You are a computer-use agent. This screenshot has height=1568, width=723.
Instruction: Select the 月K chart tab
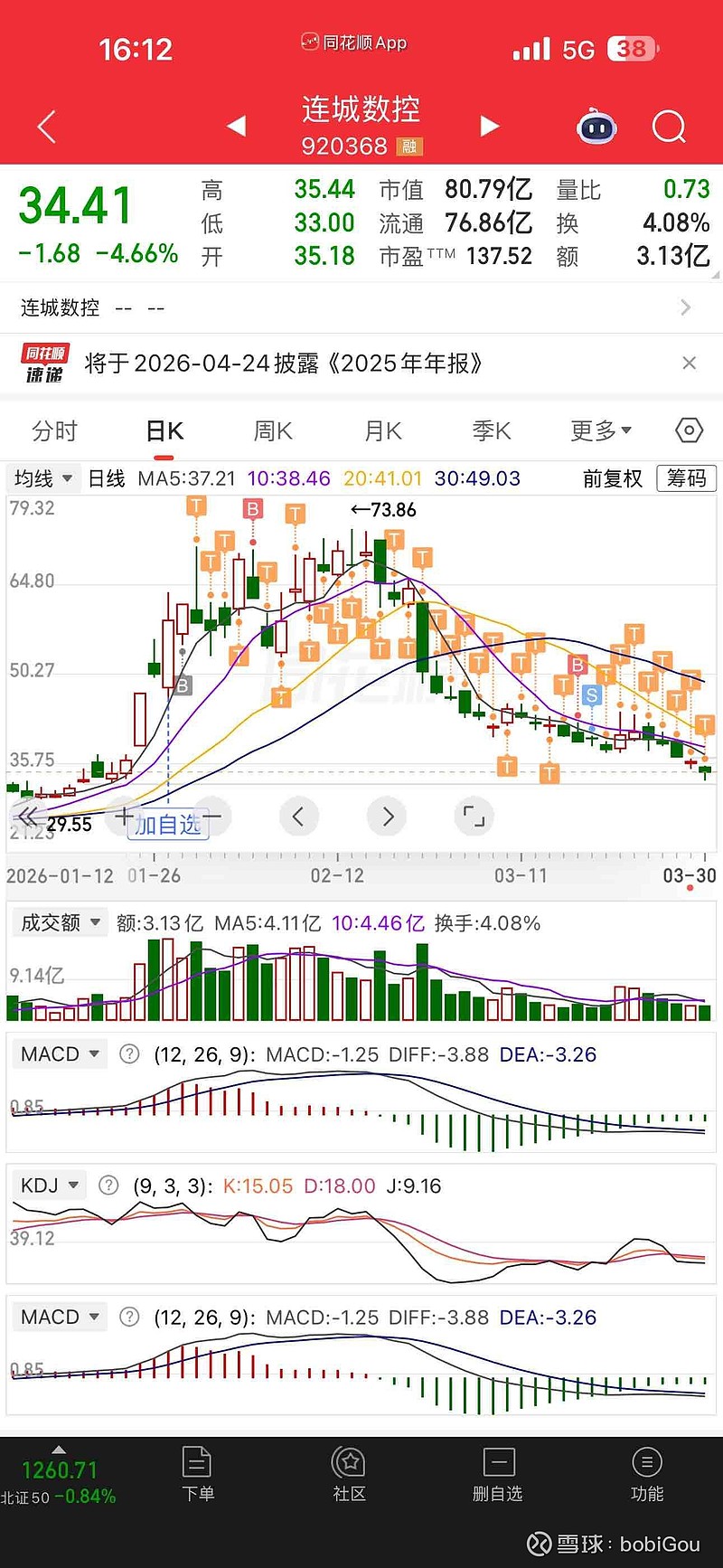383,431
